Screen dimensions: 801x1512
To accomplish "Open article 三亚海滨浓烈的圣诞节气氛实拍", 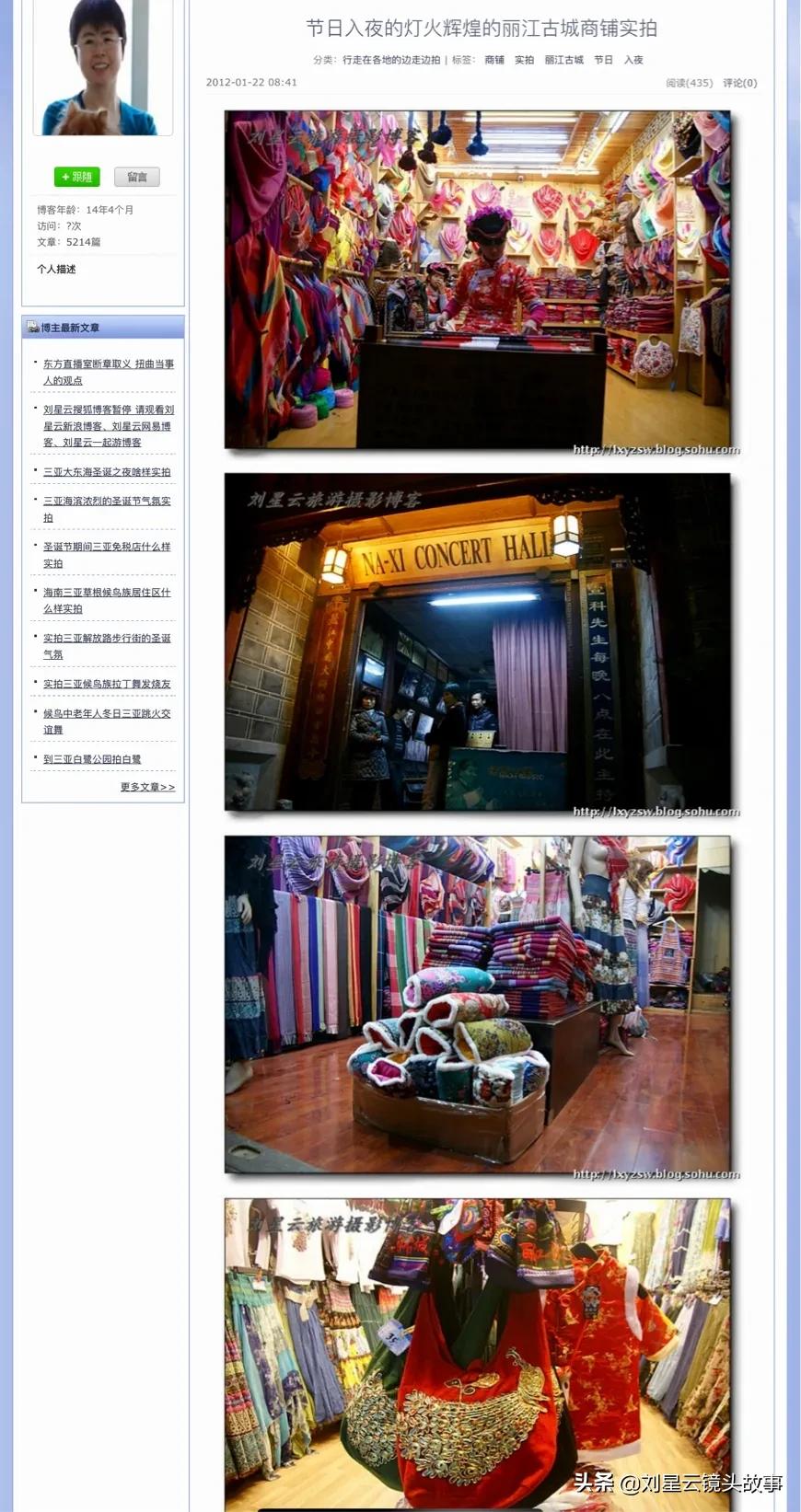I will coord(107,509).
